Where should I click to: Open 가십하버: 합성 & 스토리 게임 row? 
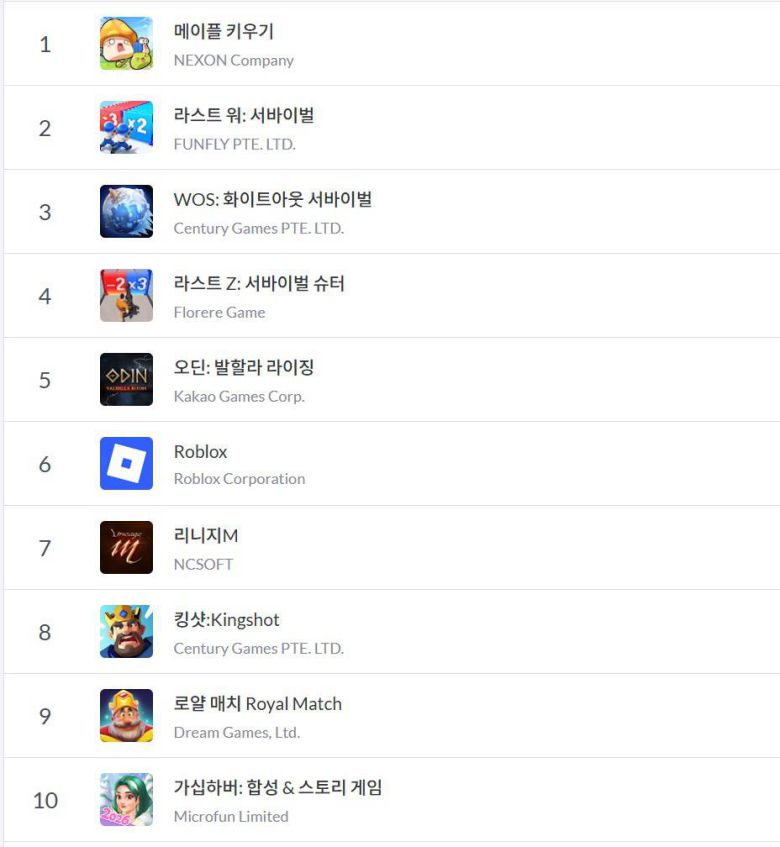click(x=278, y=788)
